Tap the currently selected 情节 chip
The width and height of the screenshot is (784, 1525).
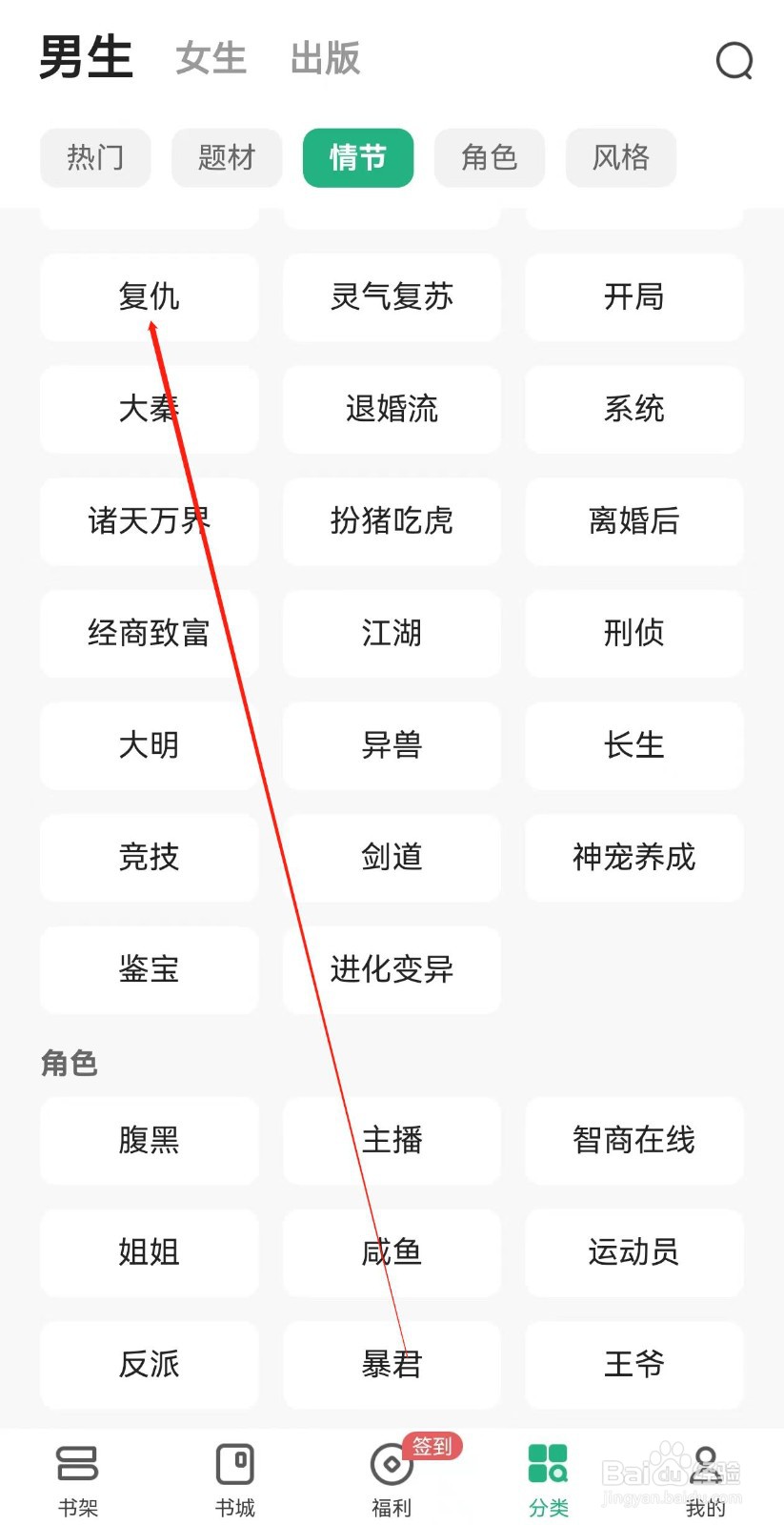(357, 158)
